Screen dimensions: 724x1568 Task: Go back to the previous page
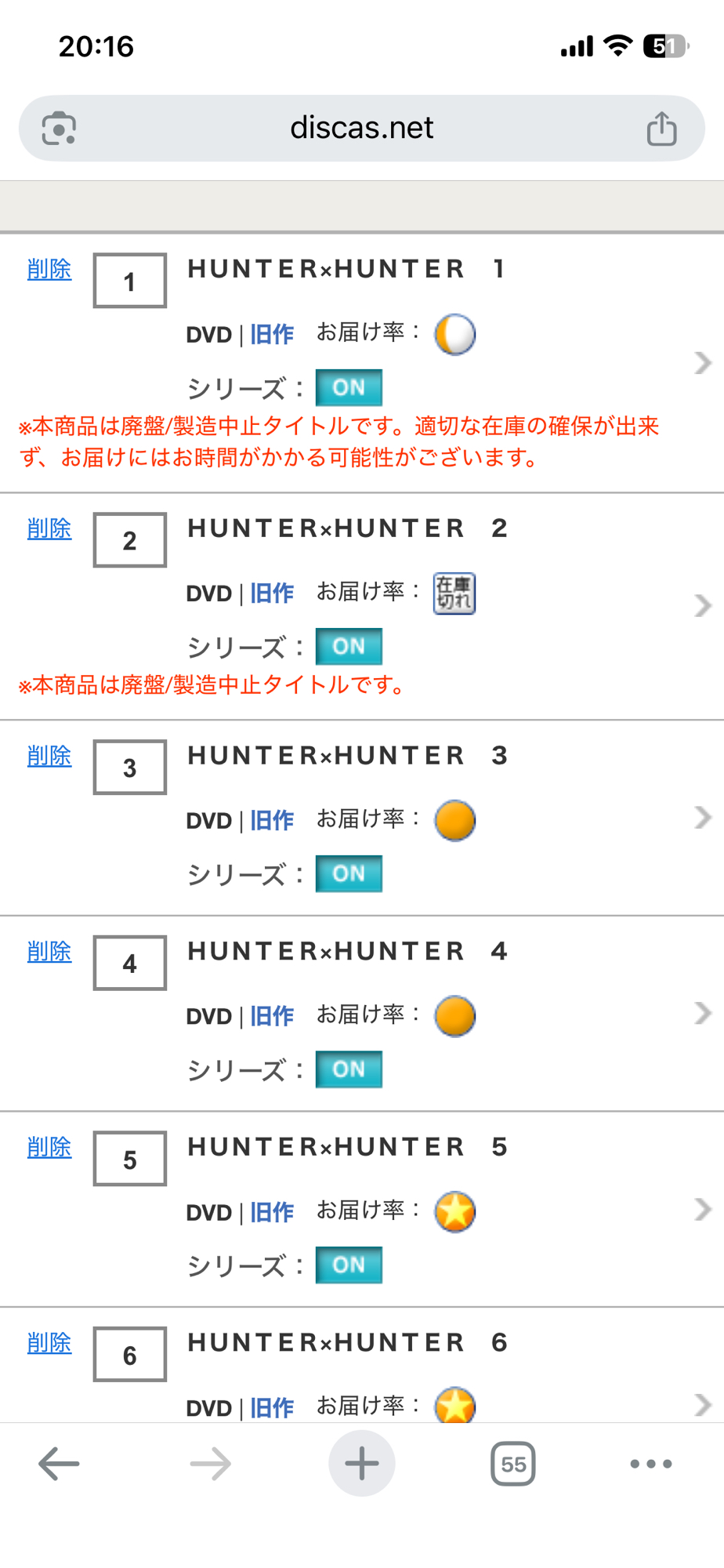[59, 1464]
